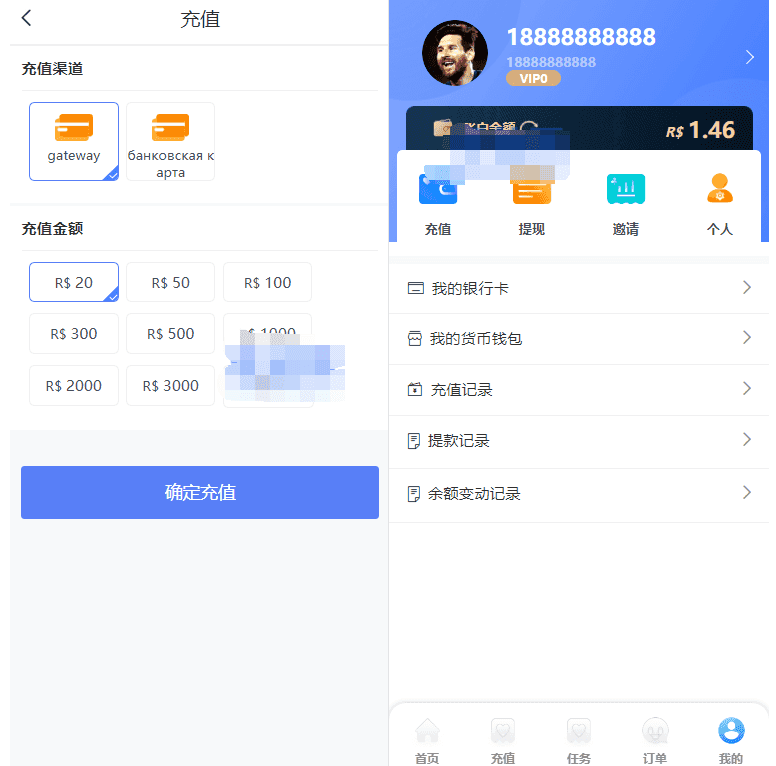This screenshot has width=776, height=766.
Task: Choose R$ 300 as the amount
Action: [x=74, y=333]
